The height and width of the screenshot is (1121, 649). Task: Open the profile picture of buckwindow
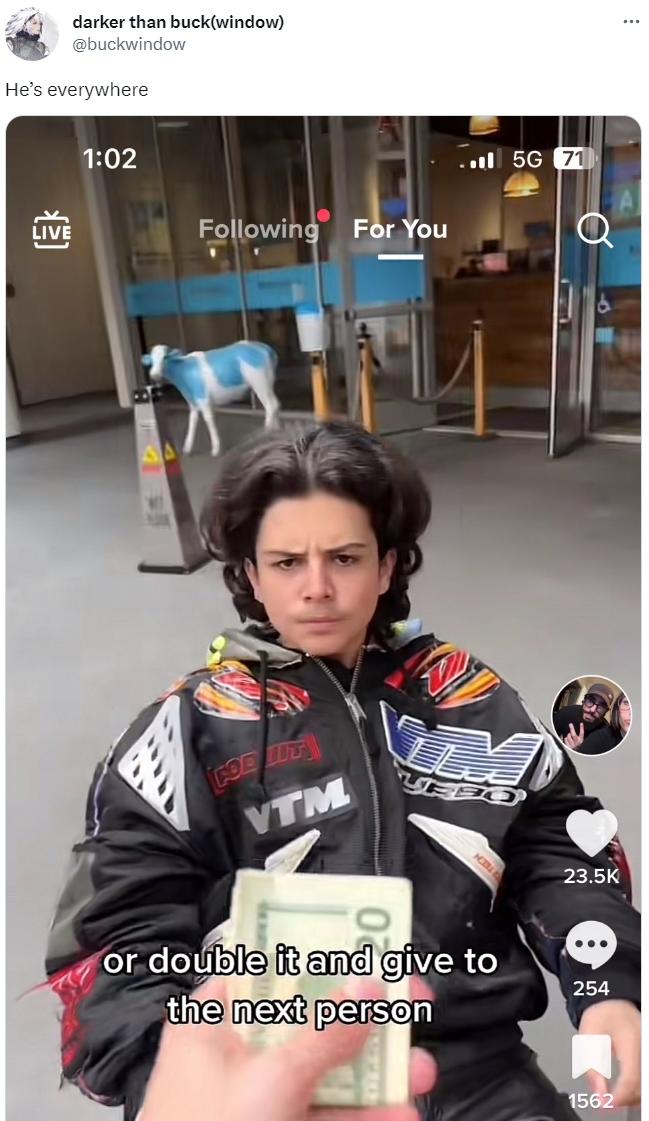point(31,33)
